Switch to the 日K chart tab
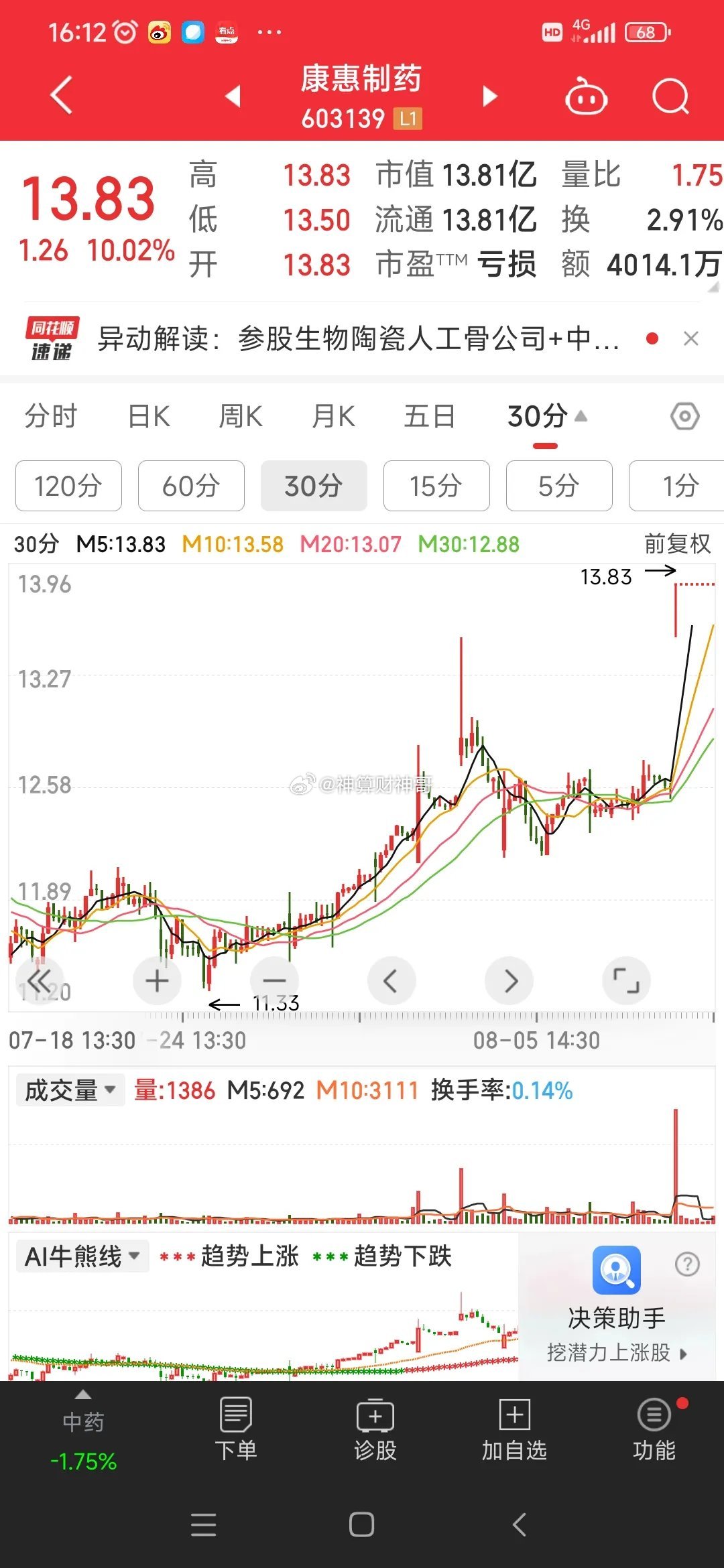The height and width of the screenshot is (1568, 724). click(x=149, y=416)
